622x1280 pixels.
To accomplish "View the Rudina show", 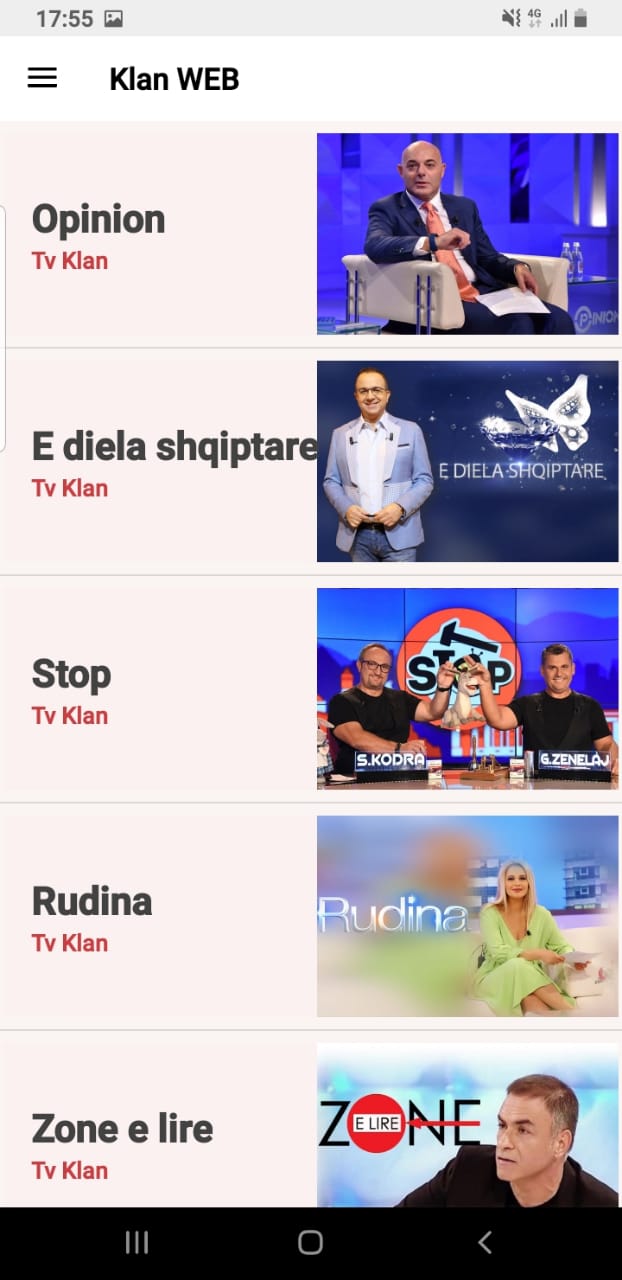I will [x=311, y=916].
